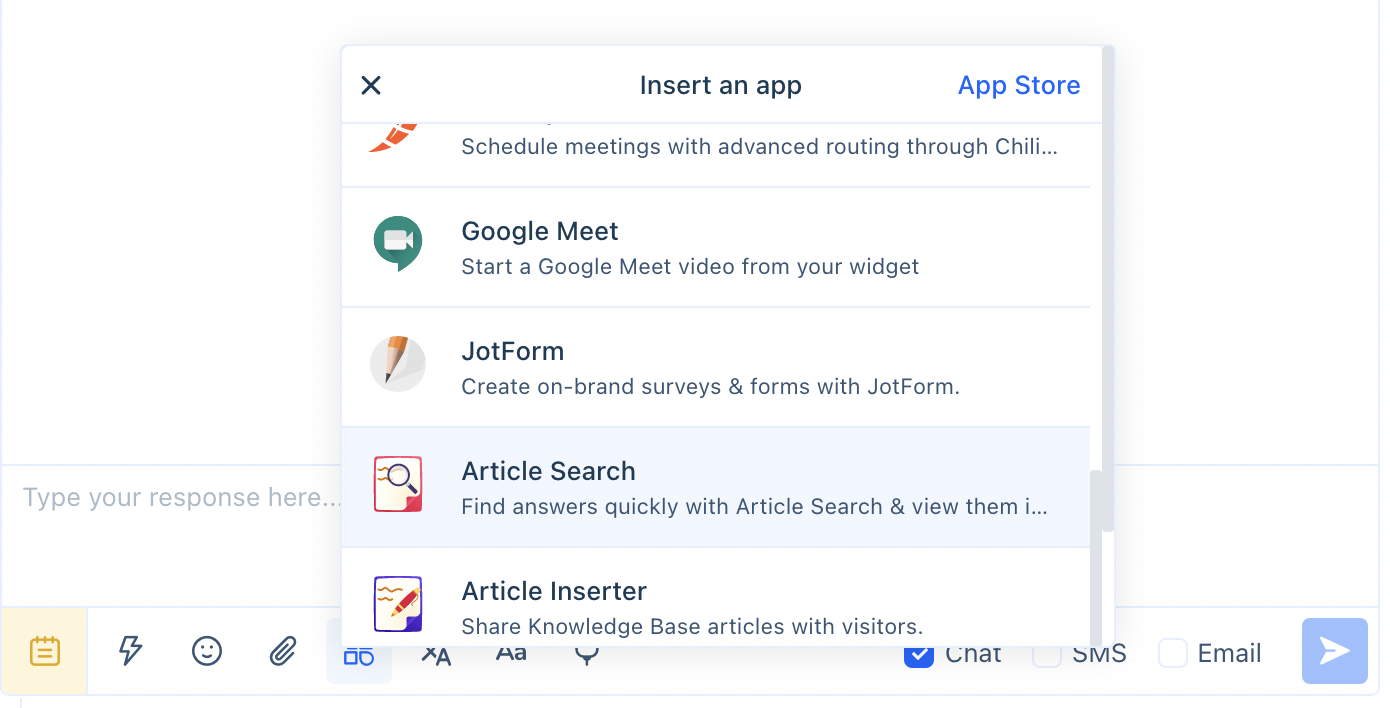Switch to the internal note mode
1390x708 pixels.
(44, 652)
